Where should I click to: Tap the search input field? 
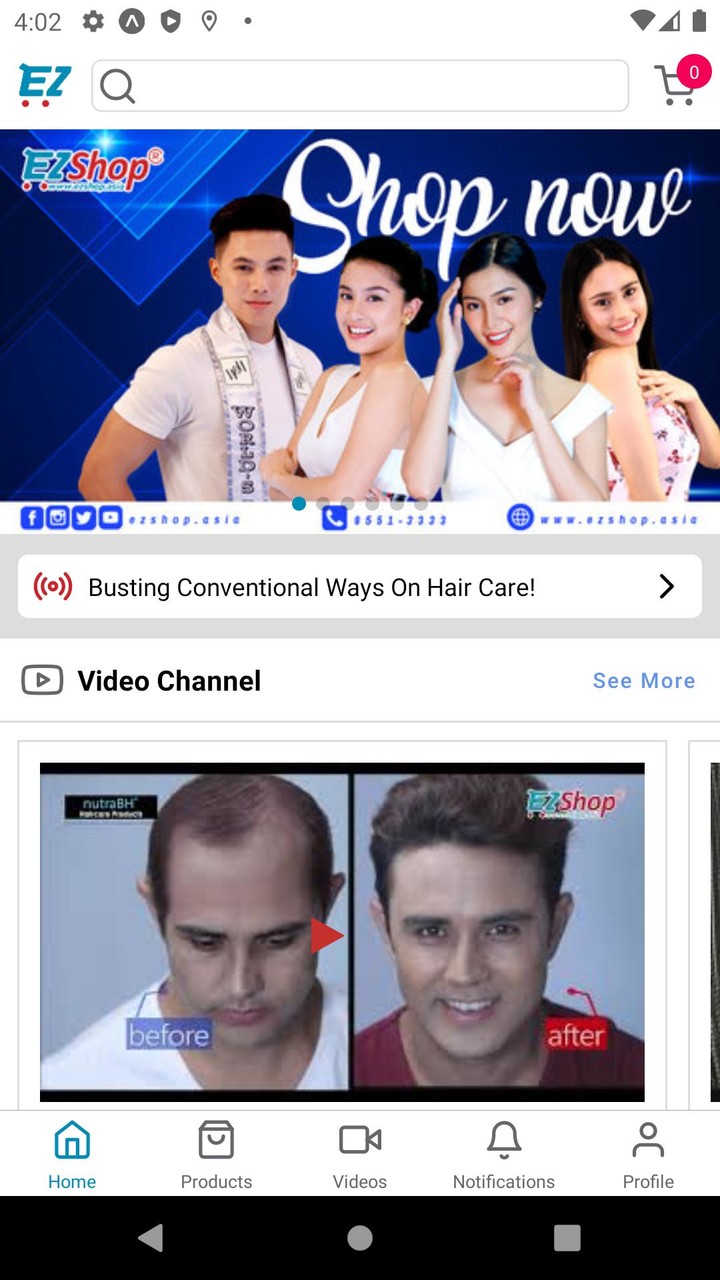point(359,86)
